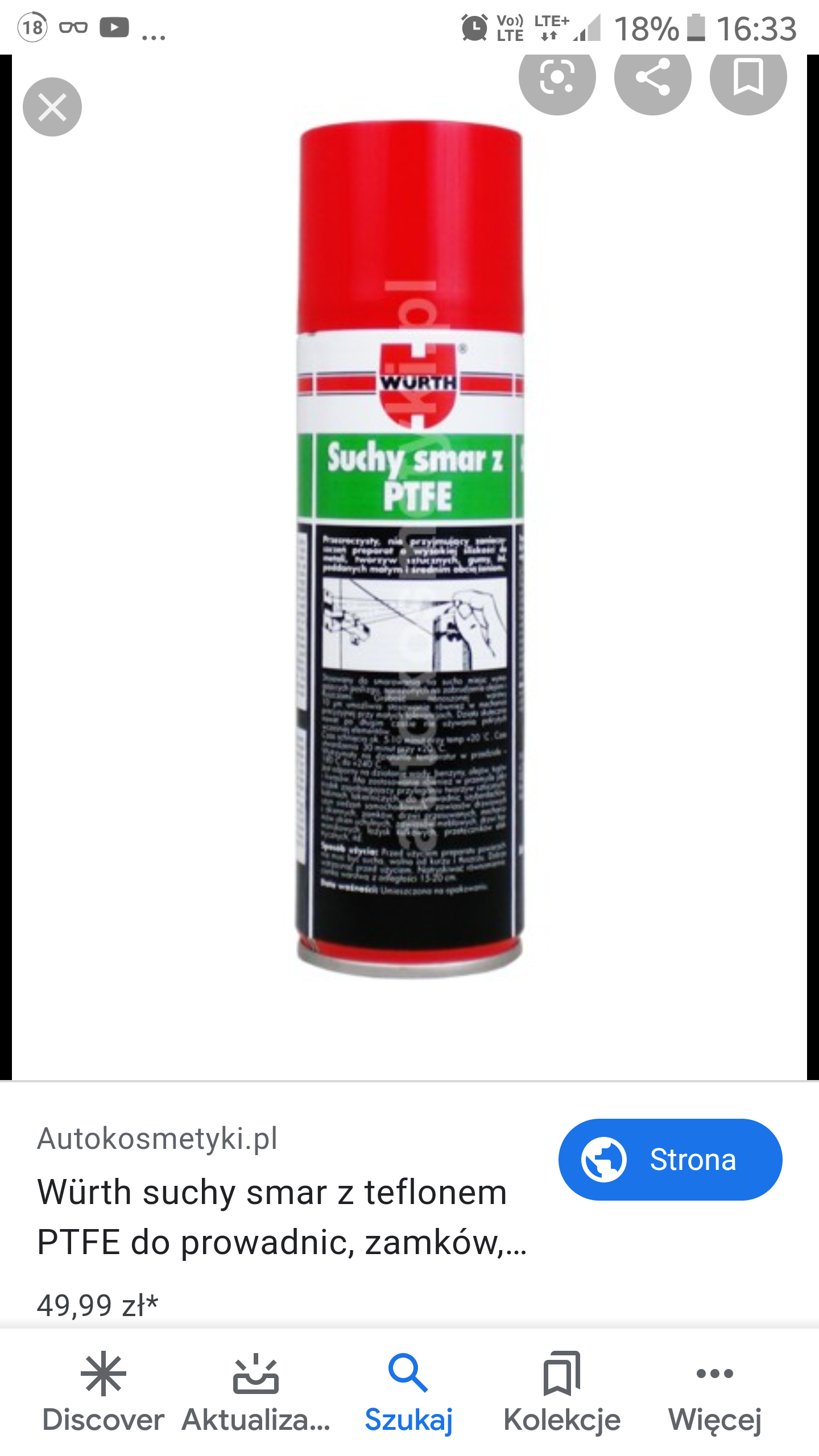Search inside this image with Lens
The height and width of the screenshot is (1456, 819).
[x=557, y=78]
